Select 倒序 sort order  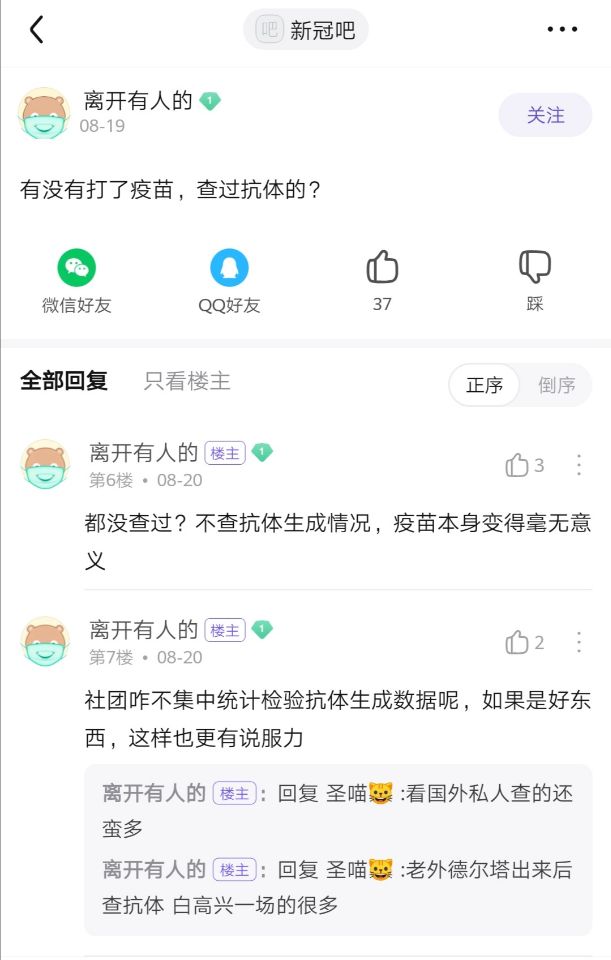pyautogui.click(x=556, y=385)
